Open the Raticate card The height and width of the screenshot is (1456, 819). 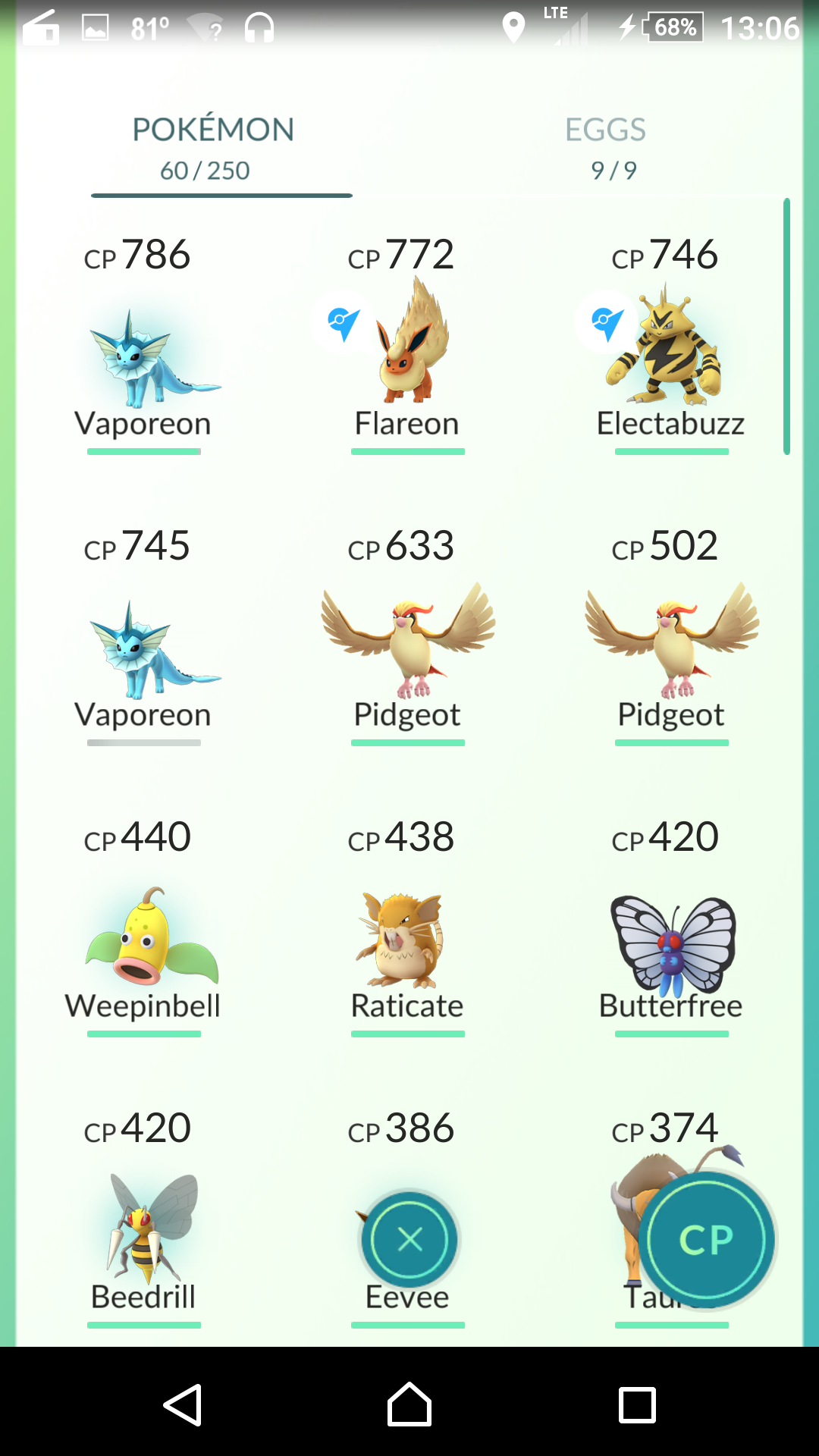point(407,927)
